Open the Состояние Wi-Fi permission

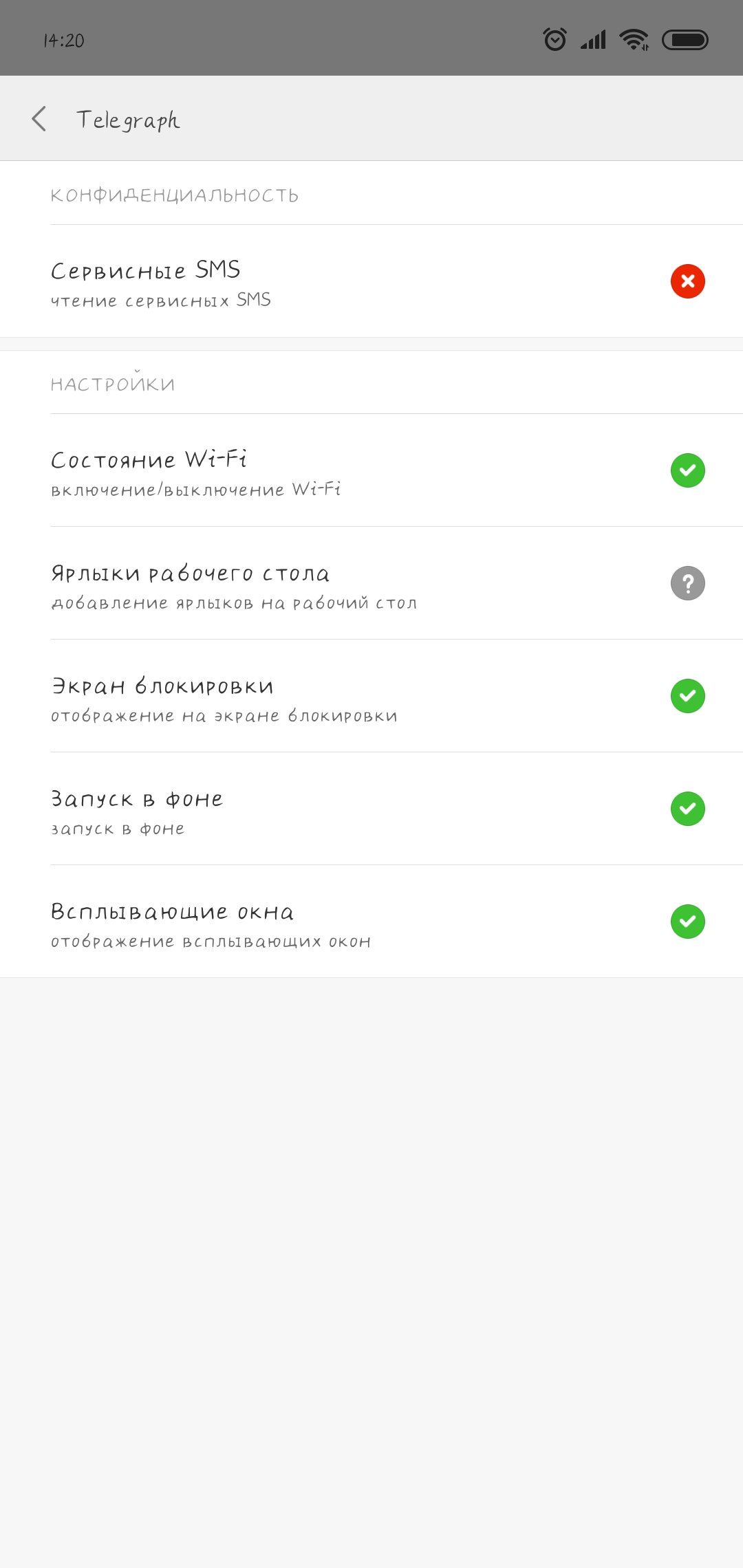point(371,470)
